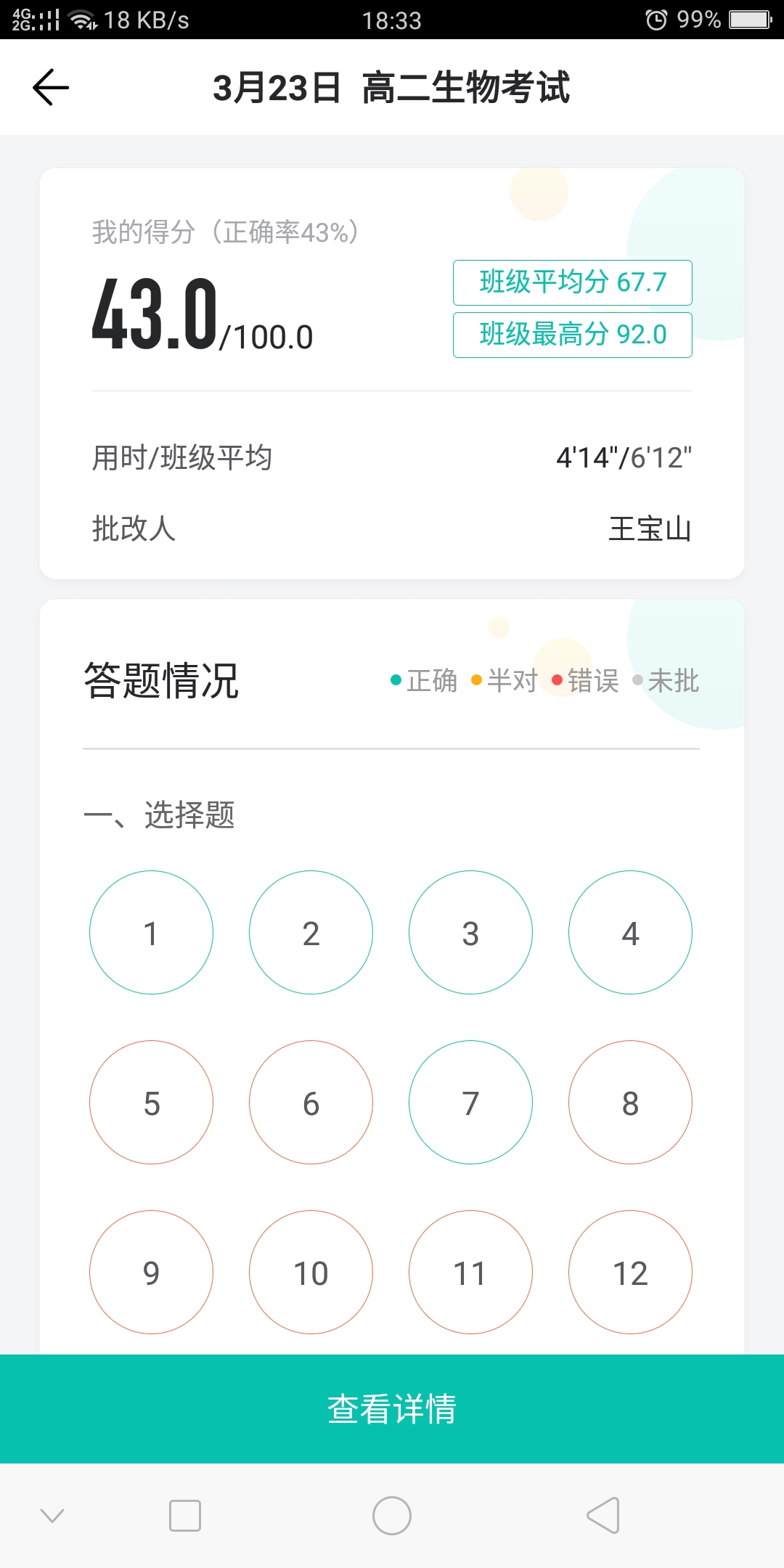Select question 12 circle
Image resolution: width=784 pixels, height=1568 pixels.
coord(630,1272)
